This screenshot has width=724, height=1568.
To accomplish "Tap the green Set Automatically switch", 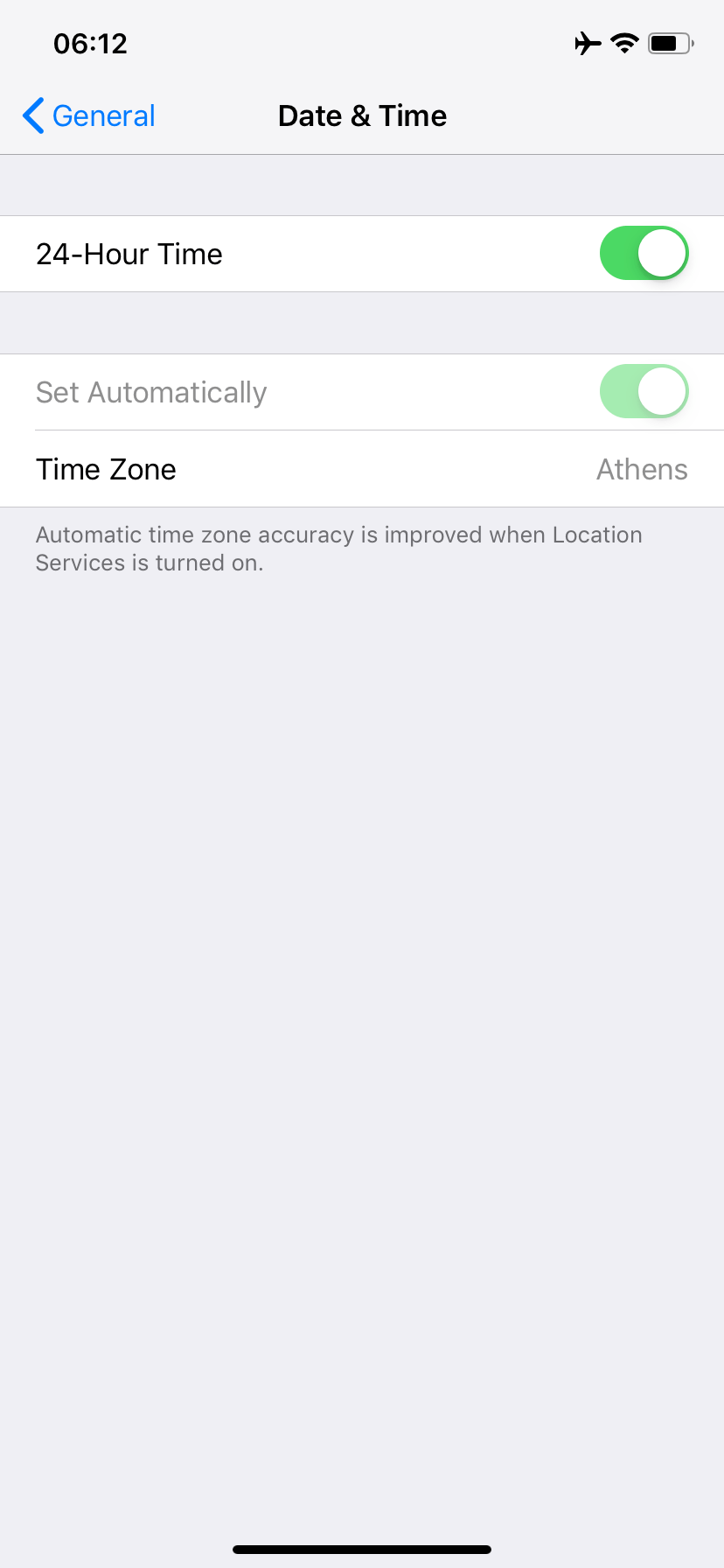I will [644, 391].
